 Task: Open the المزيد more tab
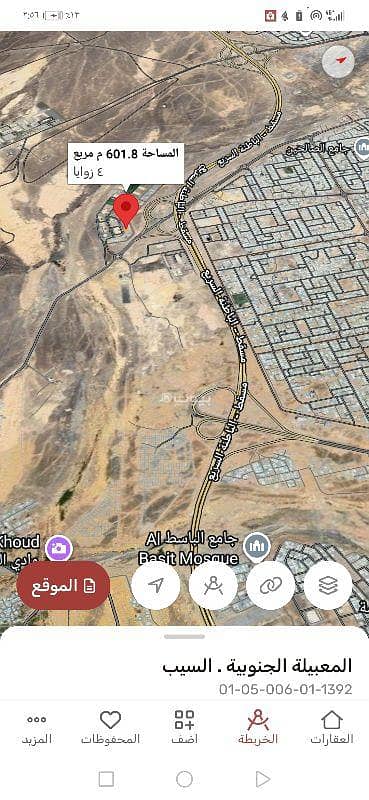pyautogui.click(x=37, y=728)
